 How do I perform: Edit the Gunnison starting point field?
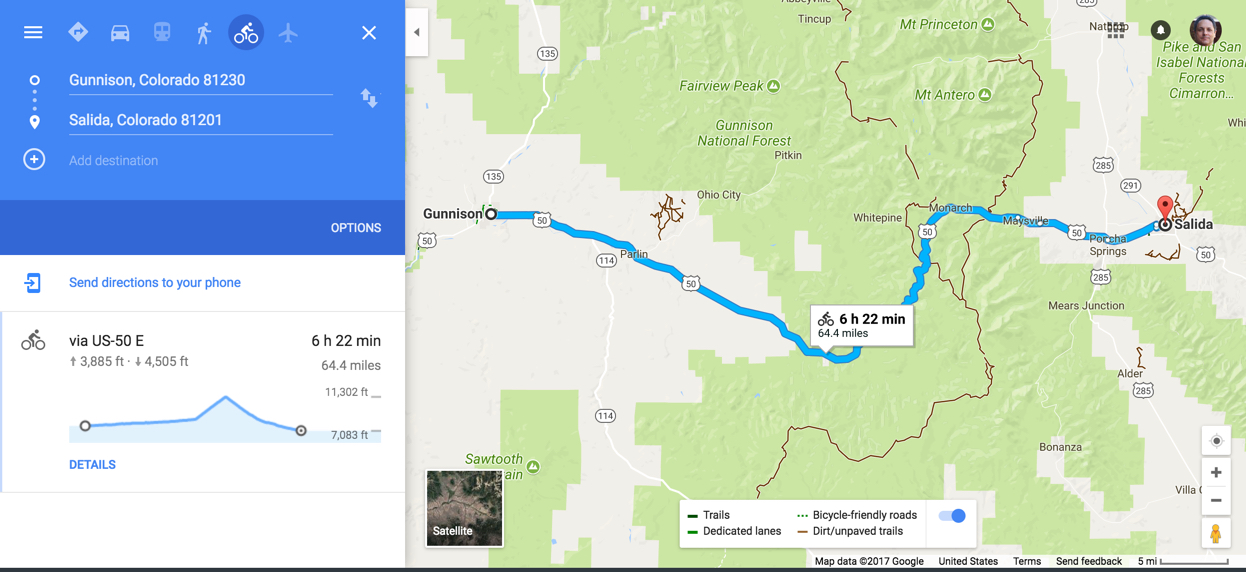[x=200, y=80]
